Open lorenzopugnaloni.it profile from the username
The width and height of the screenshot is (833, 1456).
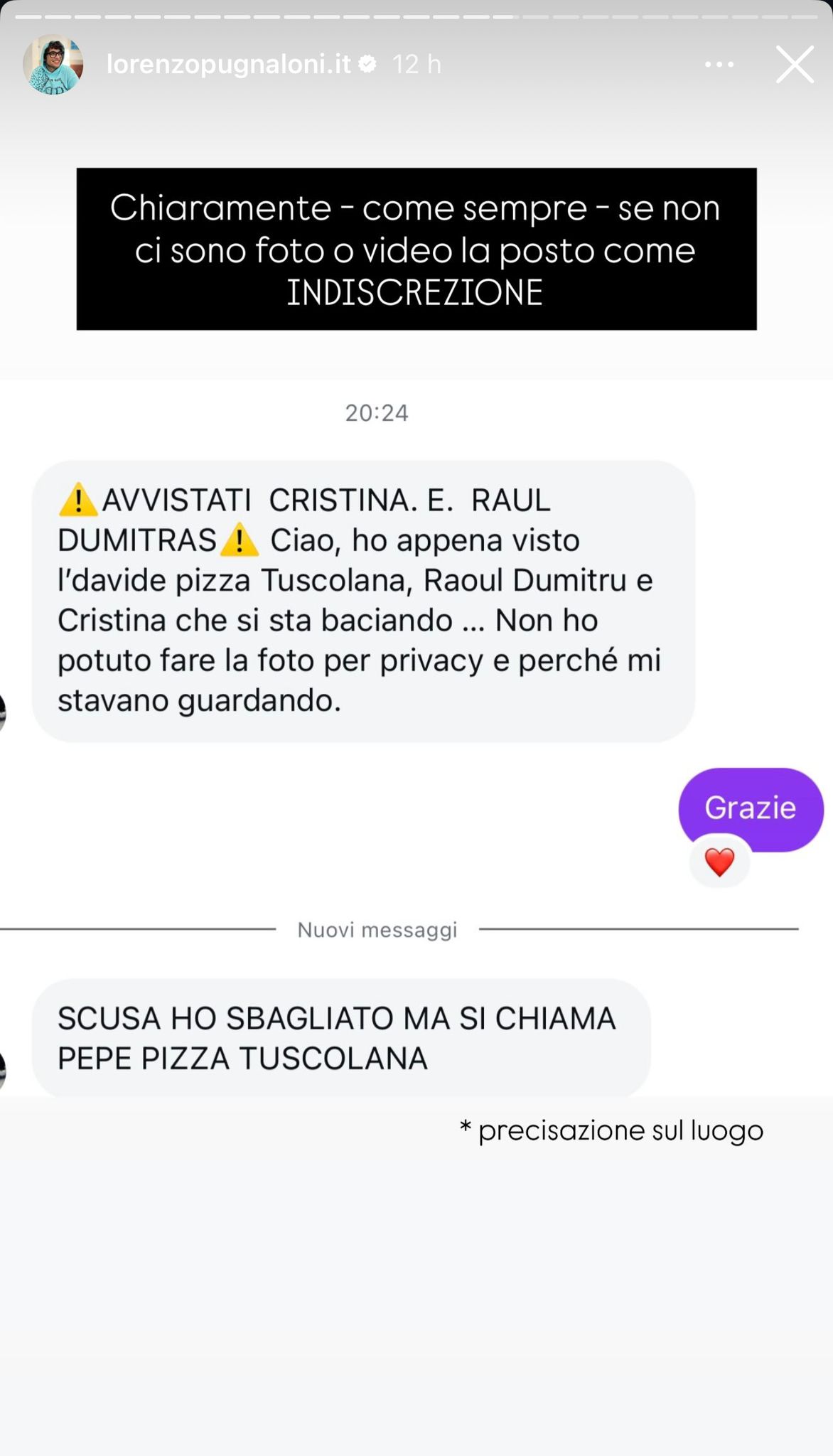pos(228,65)
